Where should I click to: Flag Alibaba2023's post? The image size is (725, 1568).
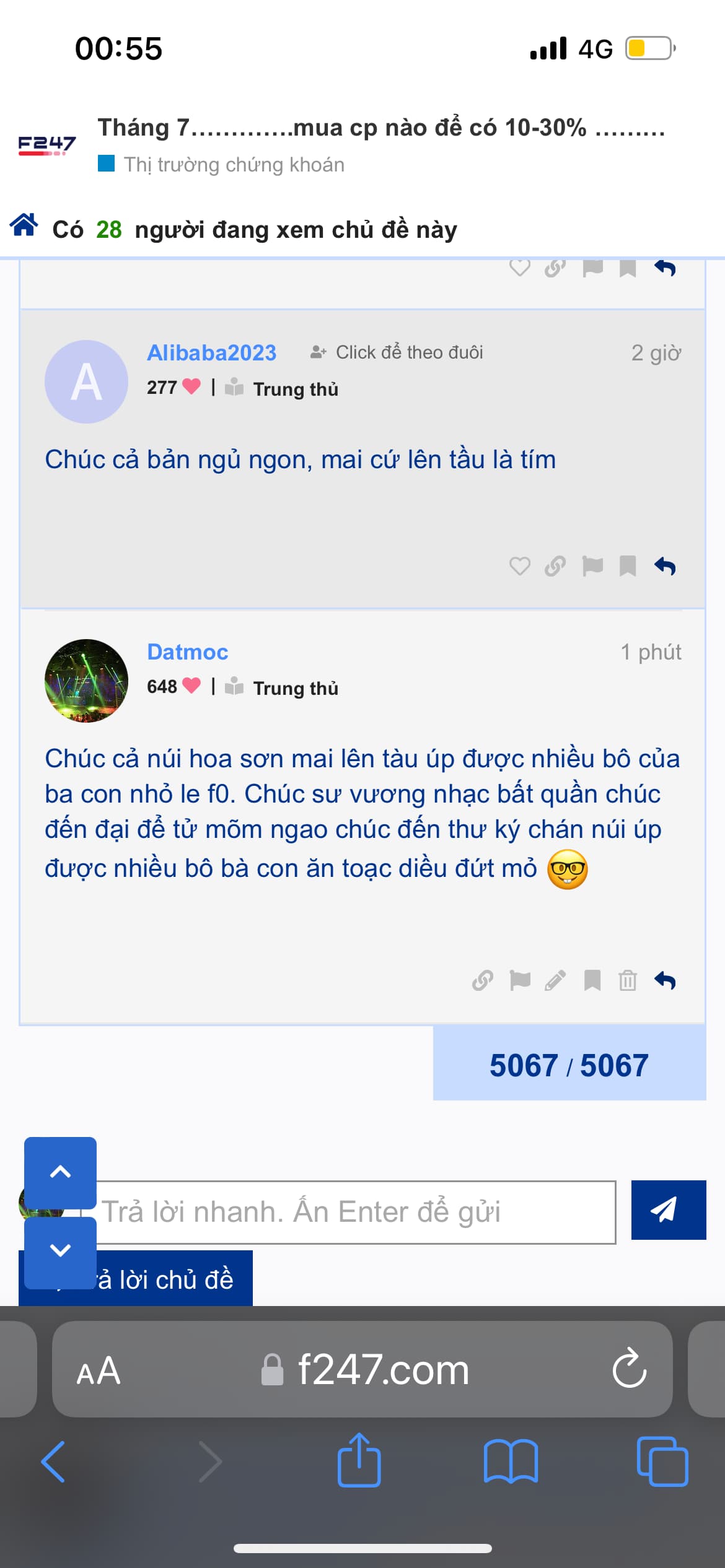[x=592, y=566]
